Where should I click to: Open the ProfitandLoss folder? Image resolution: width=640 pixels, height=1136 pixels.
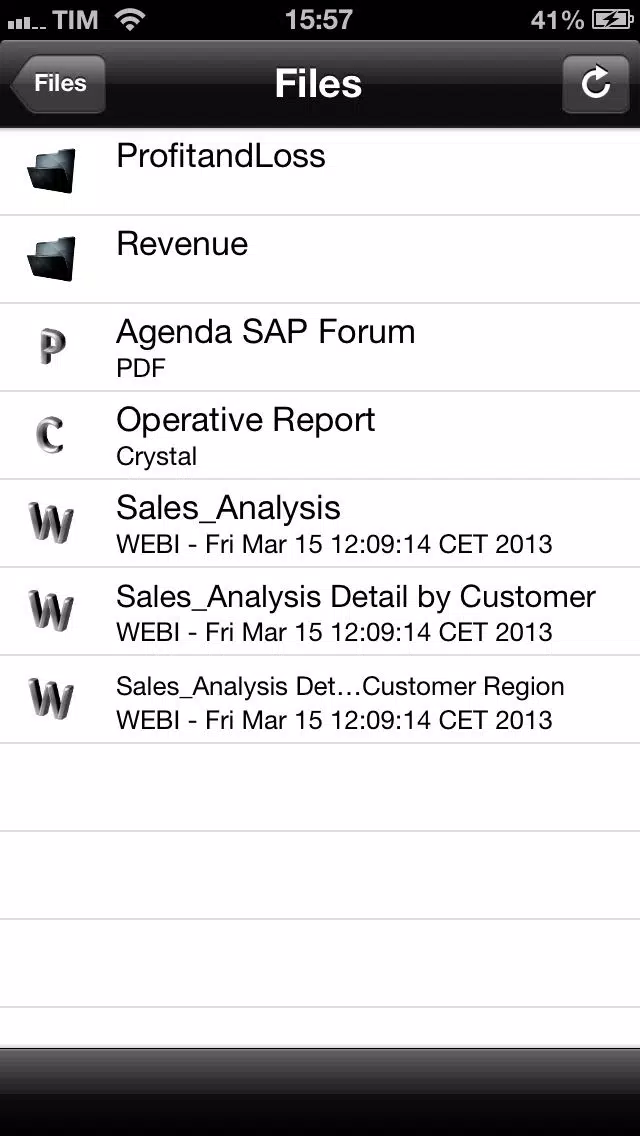click(x=320, y=172)
